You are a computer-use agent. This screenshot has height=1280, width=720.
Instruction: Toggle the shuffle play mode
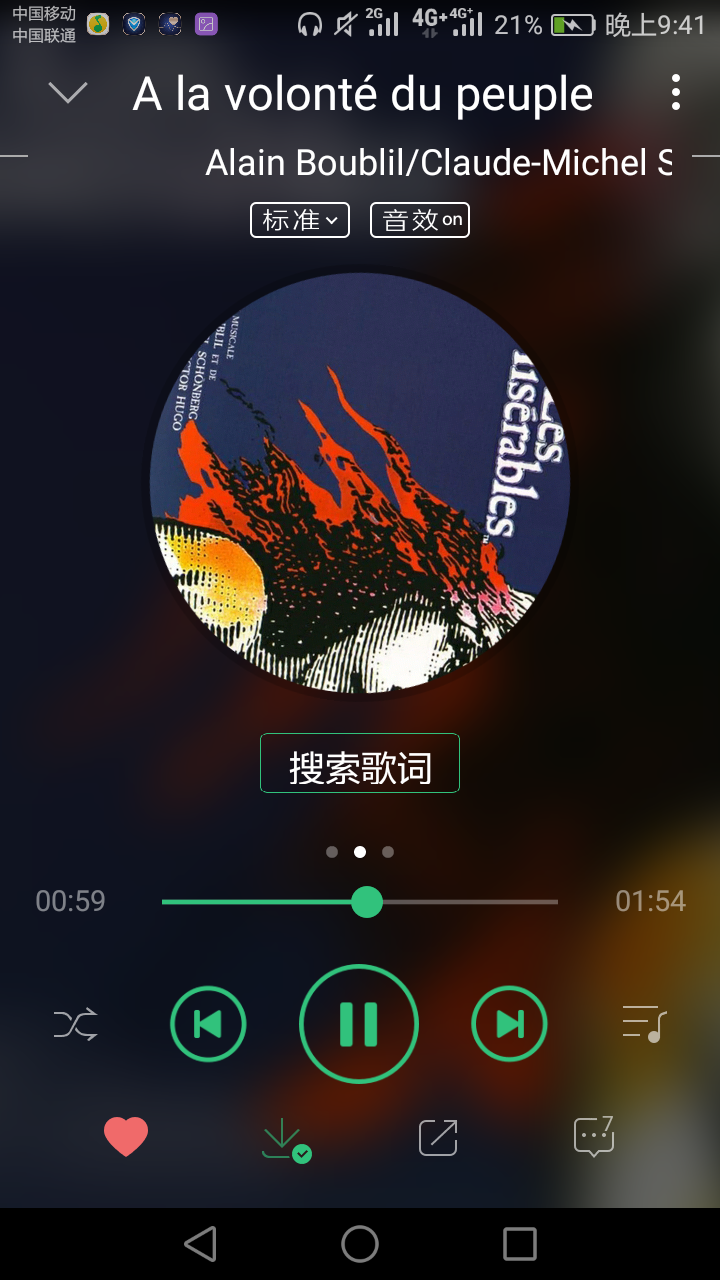[x=76, y=1024]
